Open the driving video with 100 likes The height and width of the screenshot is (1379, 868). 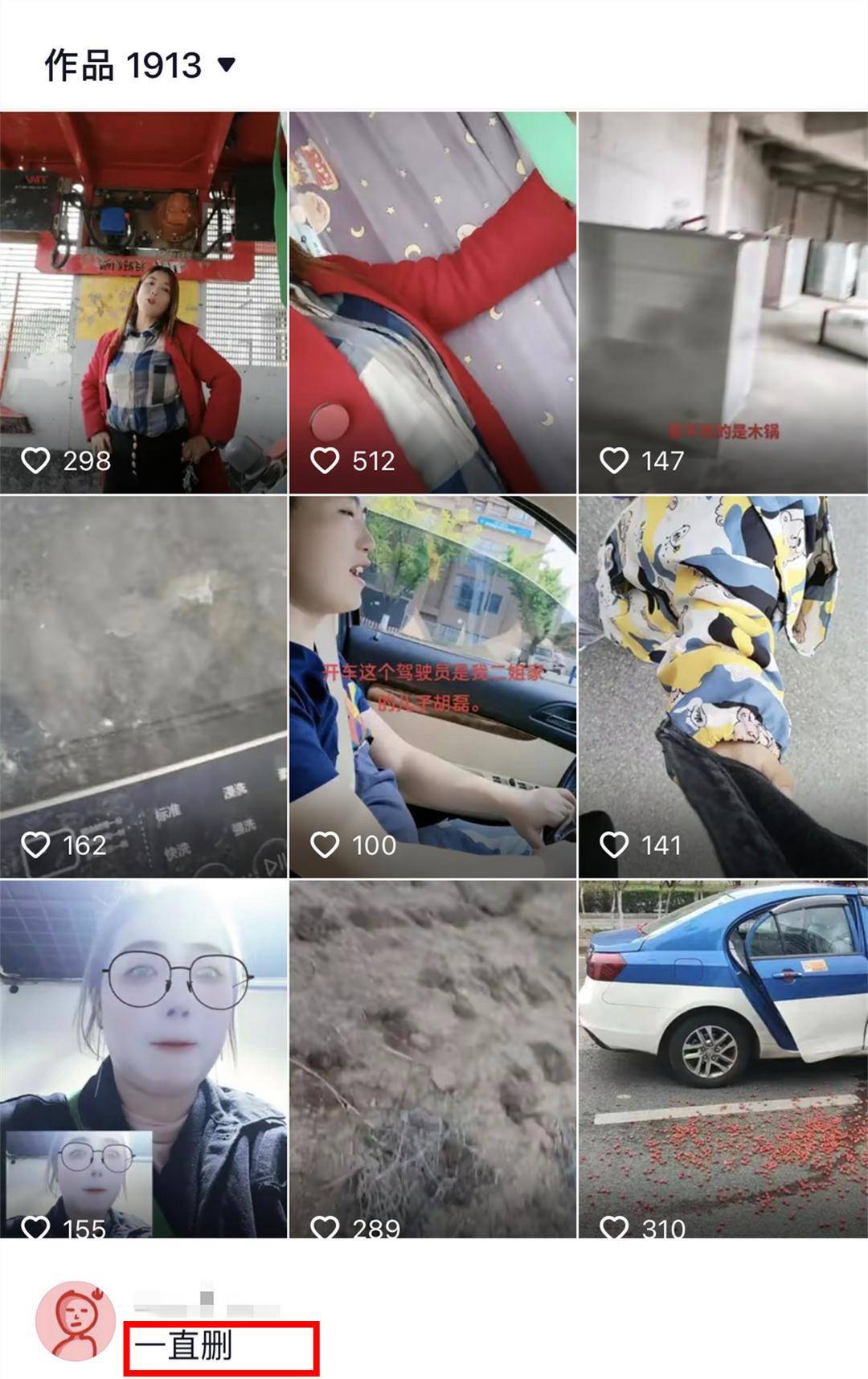[x=432, y=686]
